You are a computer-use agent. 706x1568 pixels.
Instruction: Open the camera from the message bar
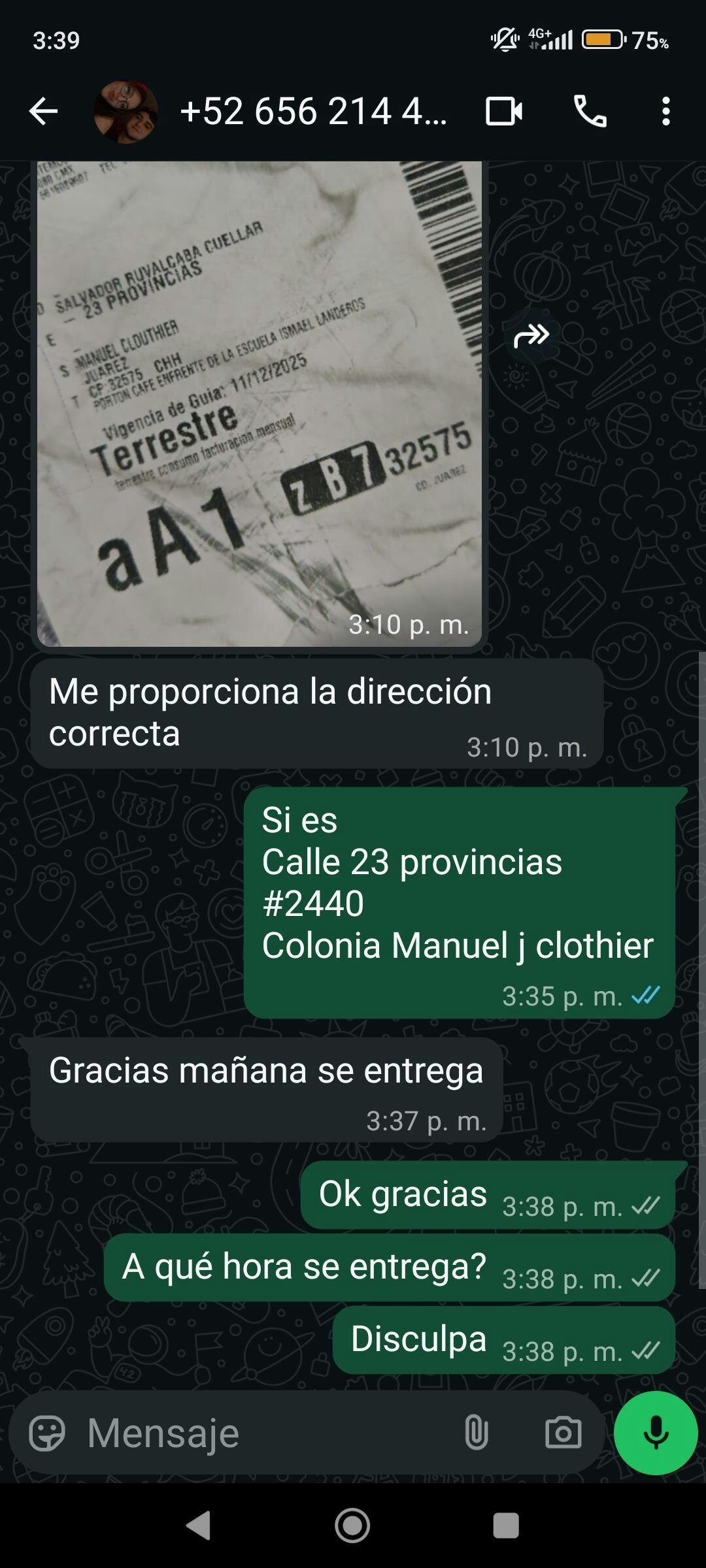point(563,1433)
